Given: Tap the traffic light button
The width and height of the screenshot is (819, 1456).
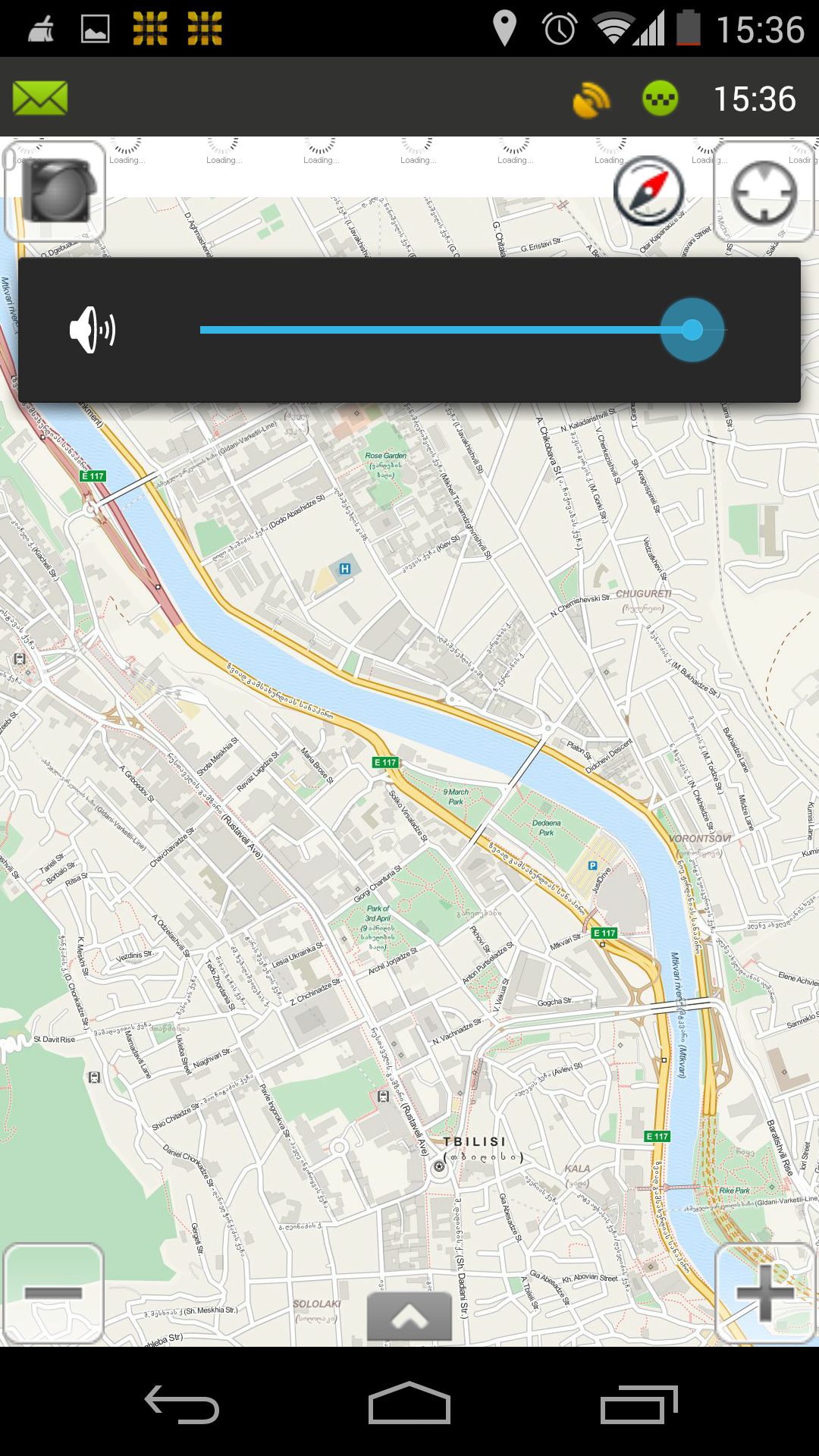Looking at the screenshot, I should [x=56, y=191].
